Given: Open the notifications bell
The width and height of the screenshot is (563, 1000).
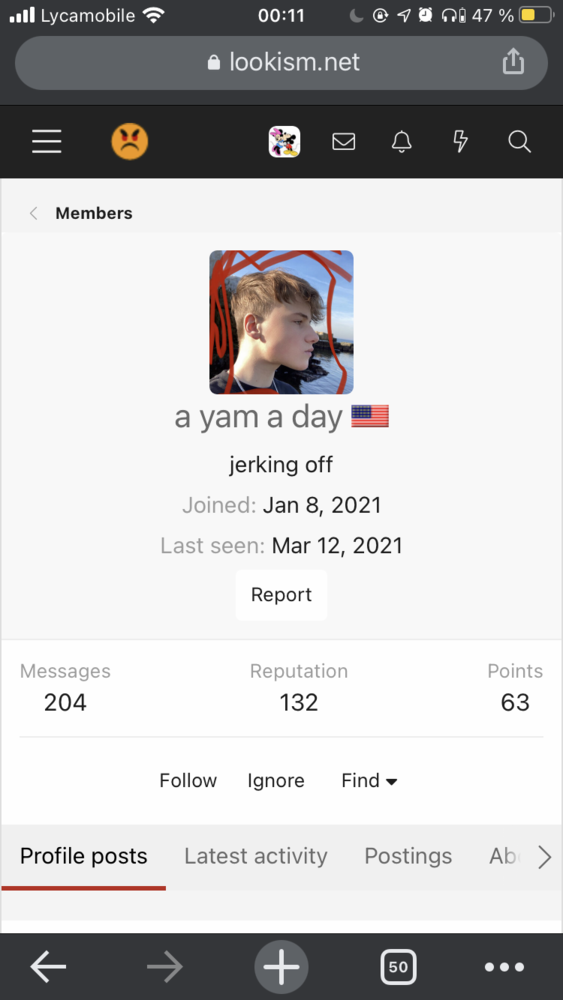Looking at the screenshot, I should 401,142.
